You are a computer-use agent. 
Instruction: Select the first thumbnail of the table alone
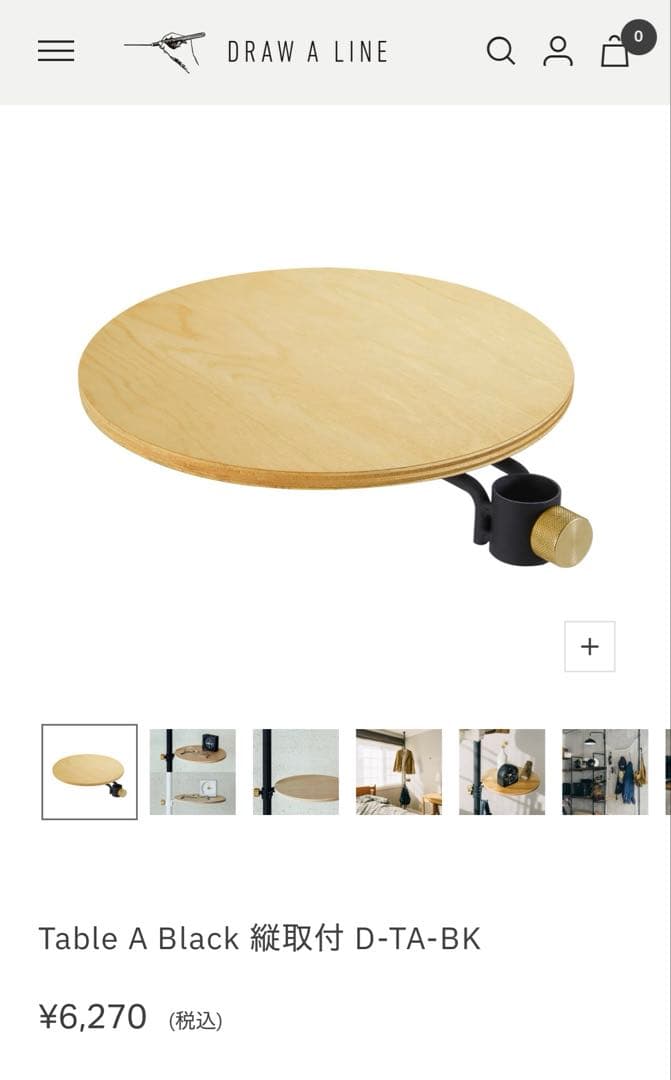(89, 772)
